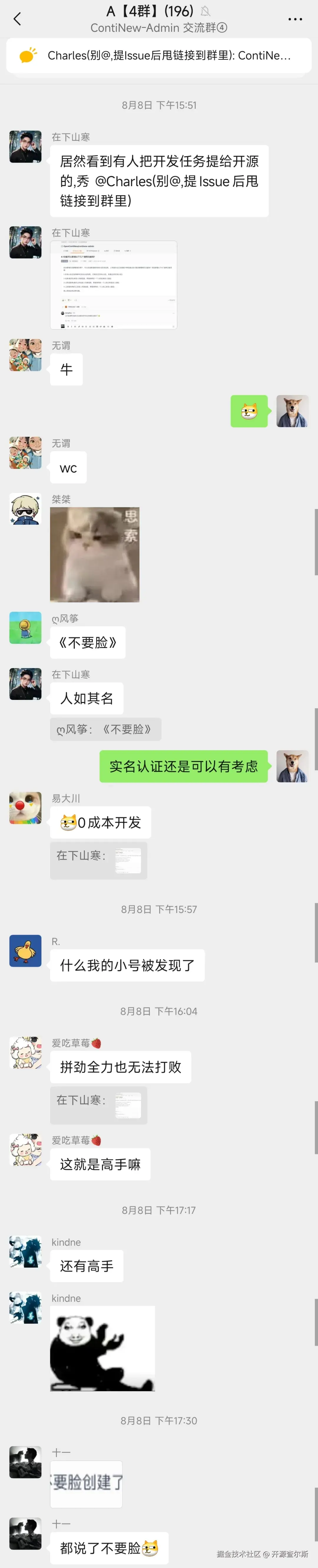The height and width of the screenshot is (1568, 318).
Task: View 爱吃草莓's avatar beside 这就是高手嘛
Action: [26, 1150]
